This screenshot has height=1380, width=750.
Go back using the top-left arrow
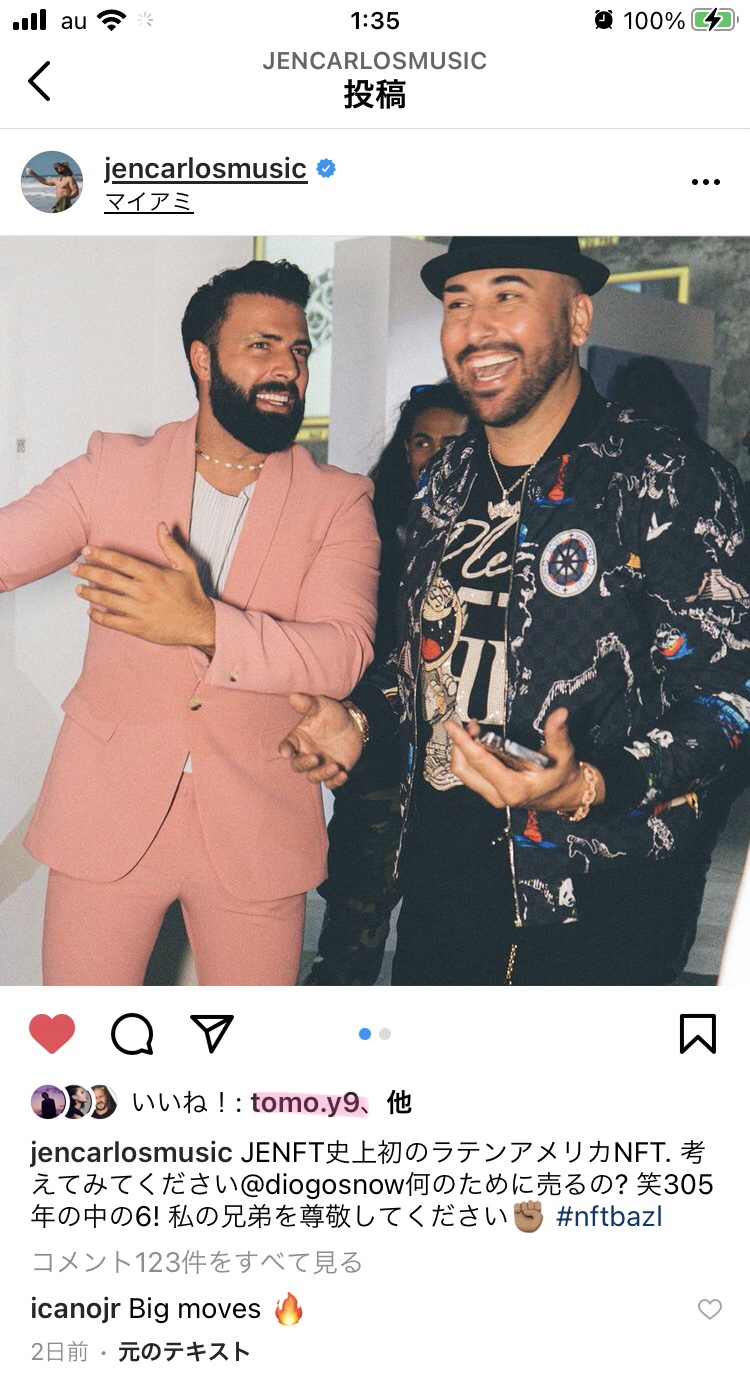(x=39, y=81)
